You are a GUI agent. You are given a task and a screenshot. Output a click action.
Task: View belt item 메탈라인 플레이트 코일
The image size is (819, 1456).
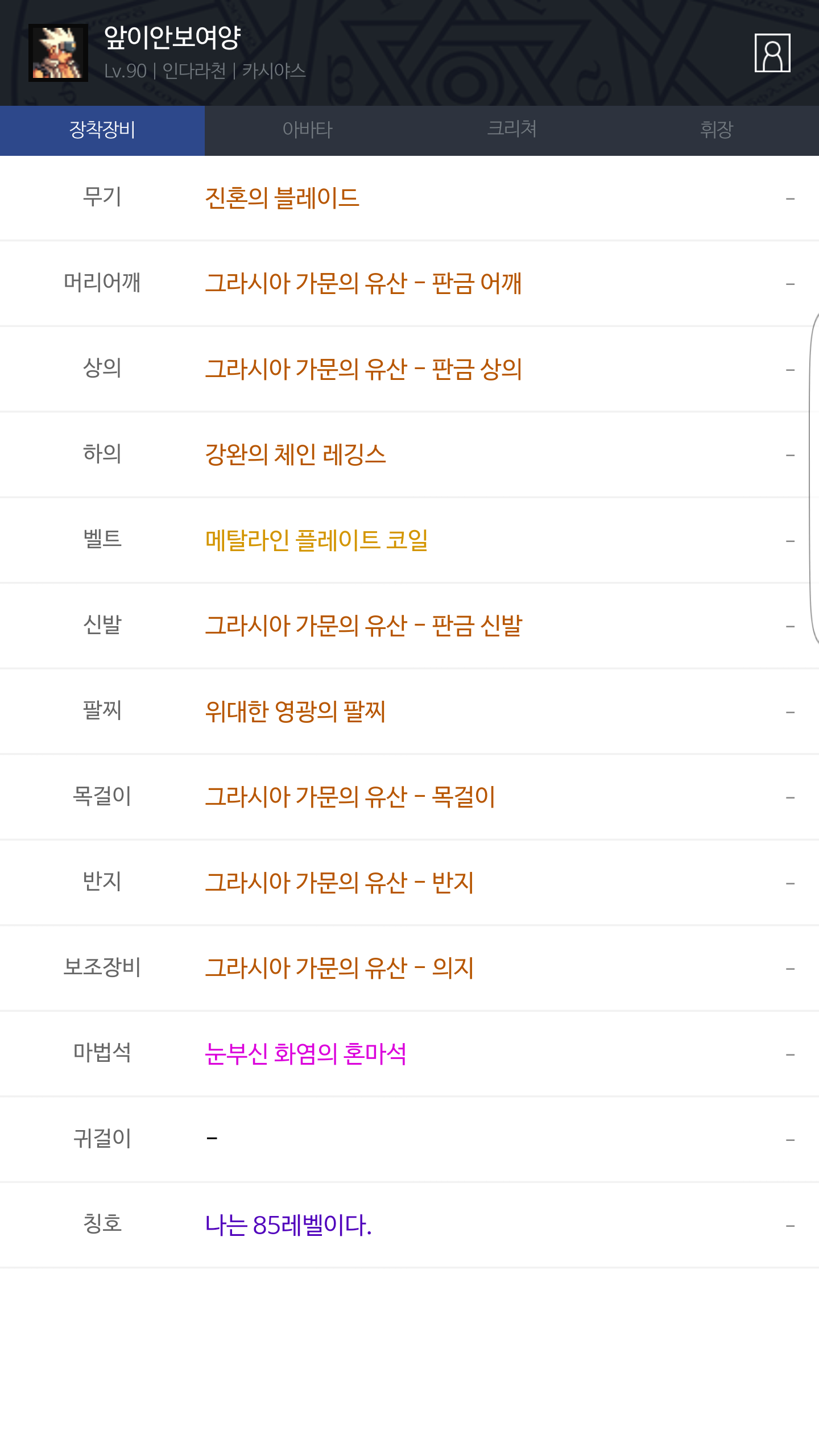(316, 540)
